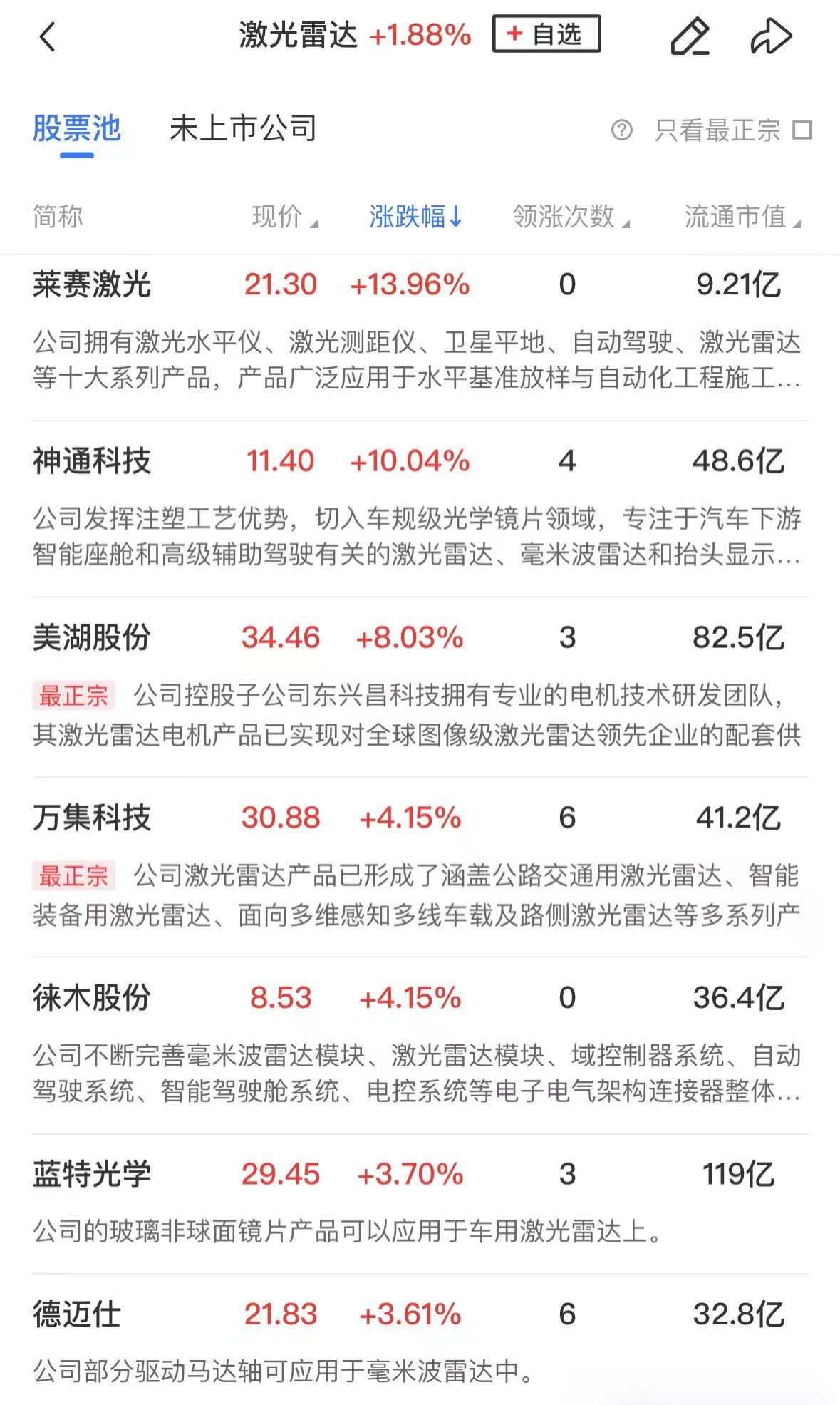View 蓝特光学 stock details
Screen dimensions: 840x1405
coord(92,1174)
